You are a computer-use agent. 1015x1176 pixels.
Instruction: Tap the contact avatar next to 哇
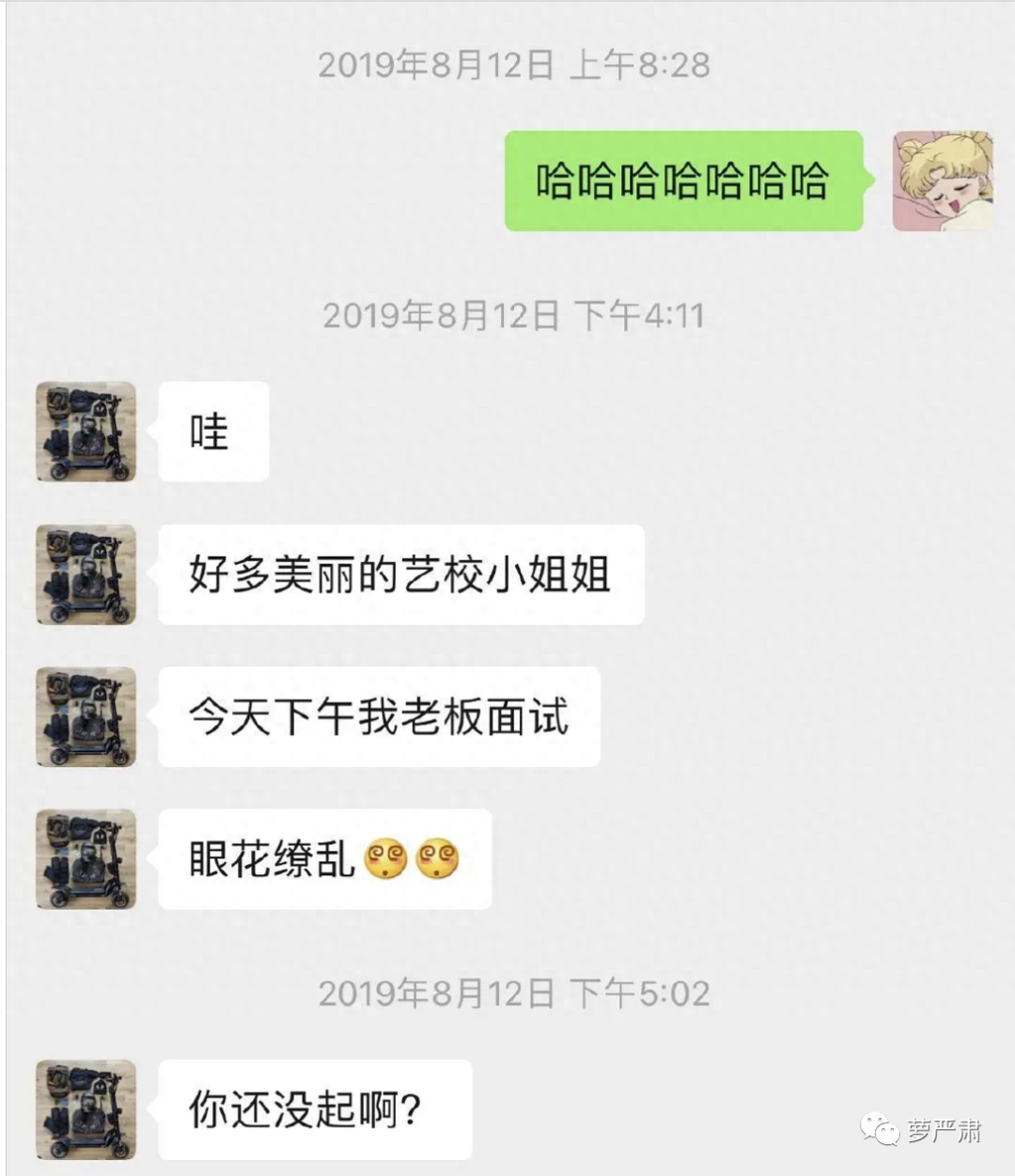[x=86, y=431]
